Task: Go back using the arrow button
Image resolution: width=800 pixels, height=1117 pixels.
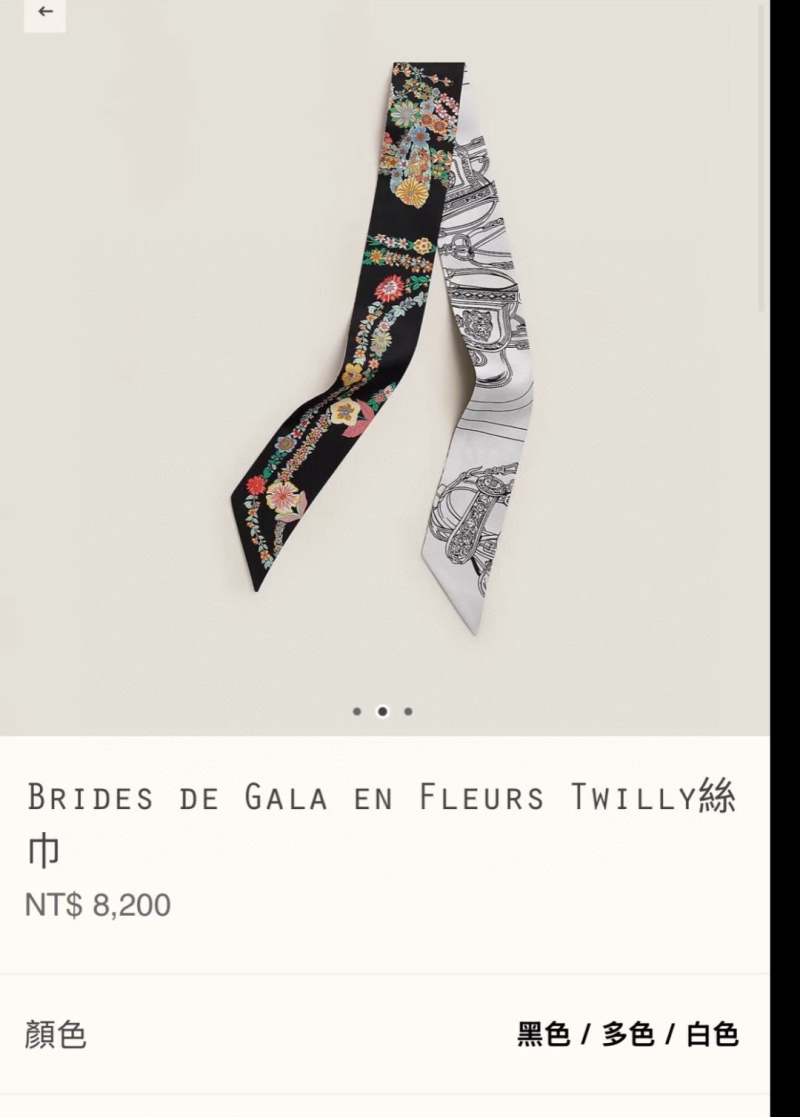Action: click(45, 13)
